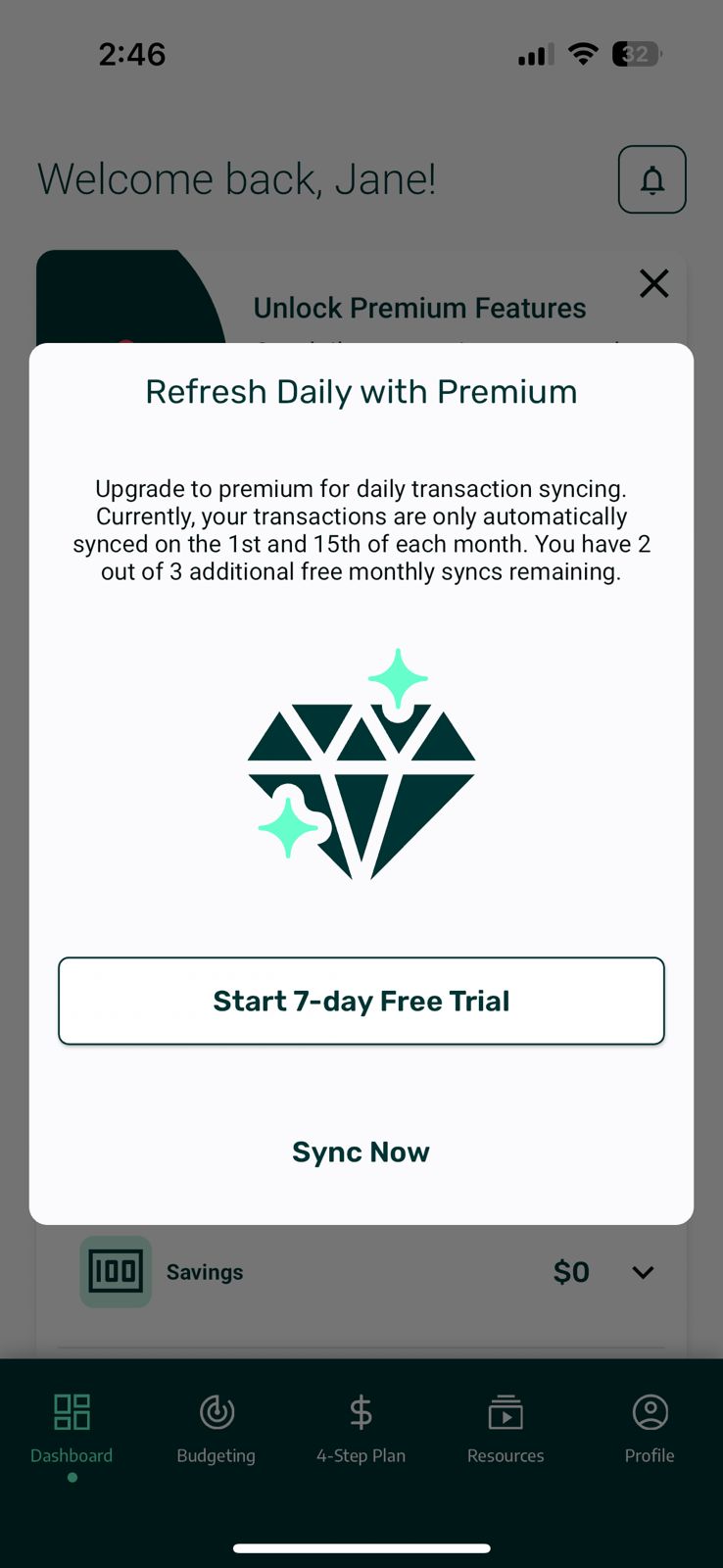Dismiss the Unlock Premium Features banner
The image size is (723, 1568).
pyautogui.click(x=653, y=283)
